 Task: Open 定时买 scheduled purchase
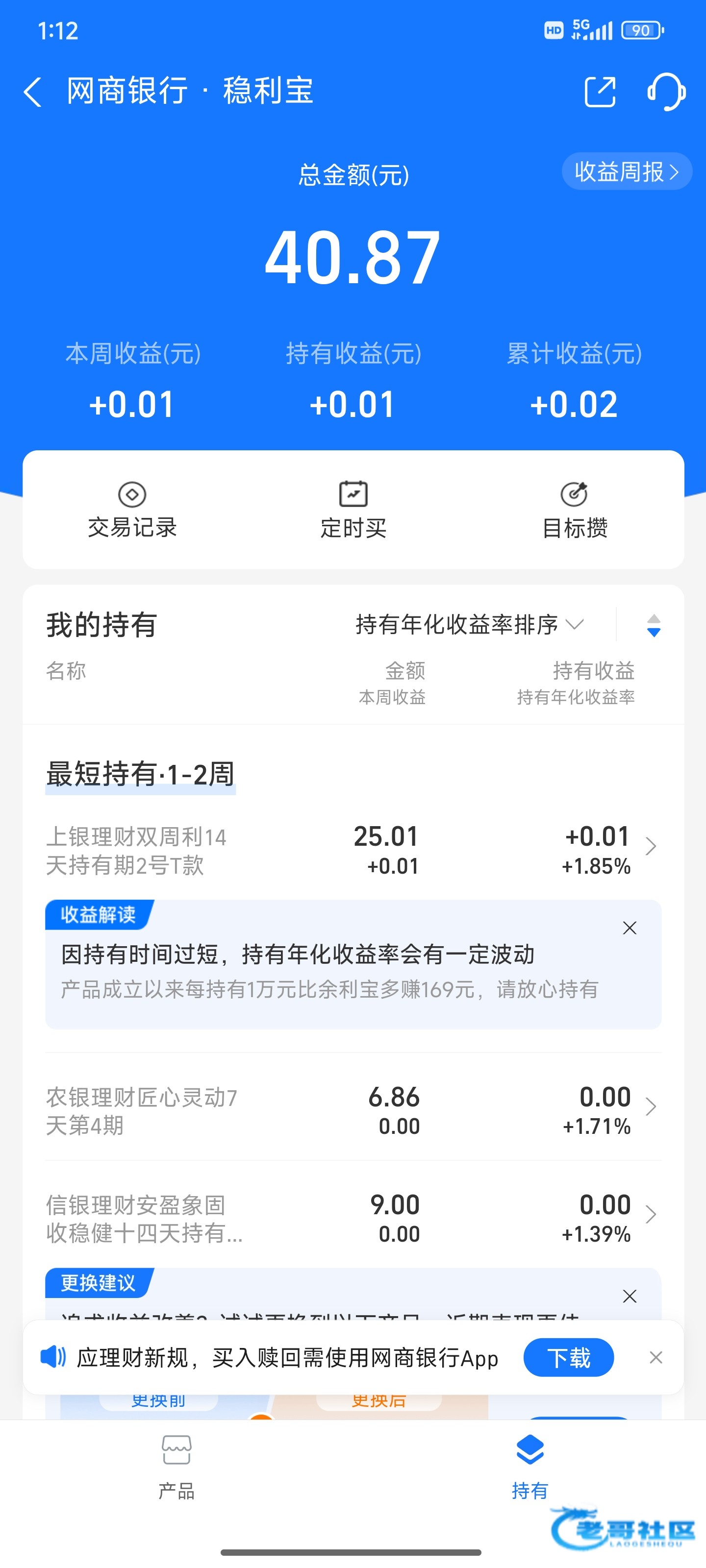tap(353, 510)
